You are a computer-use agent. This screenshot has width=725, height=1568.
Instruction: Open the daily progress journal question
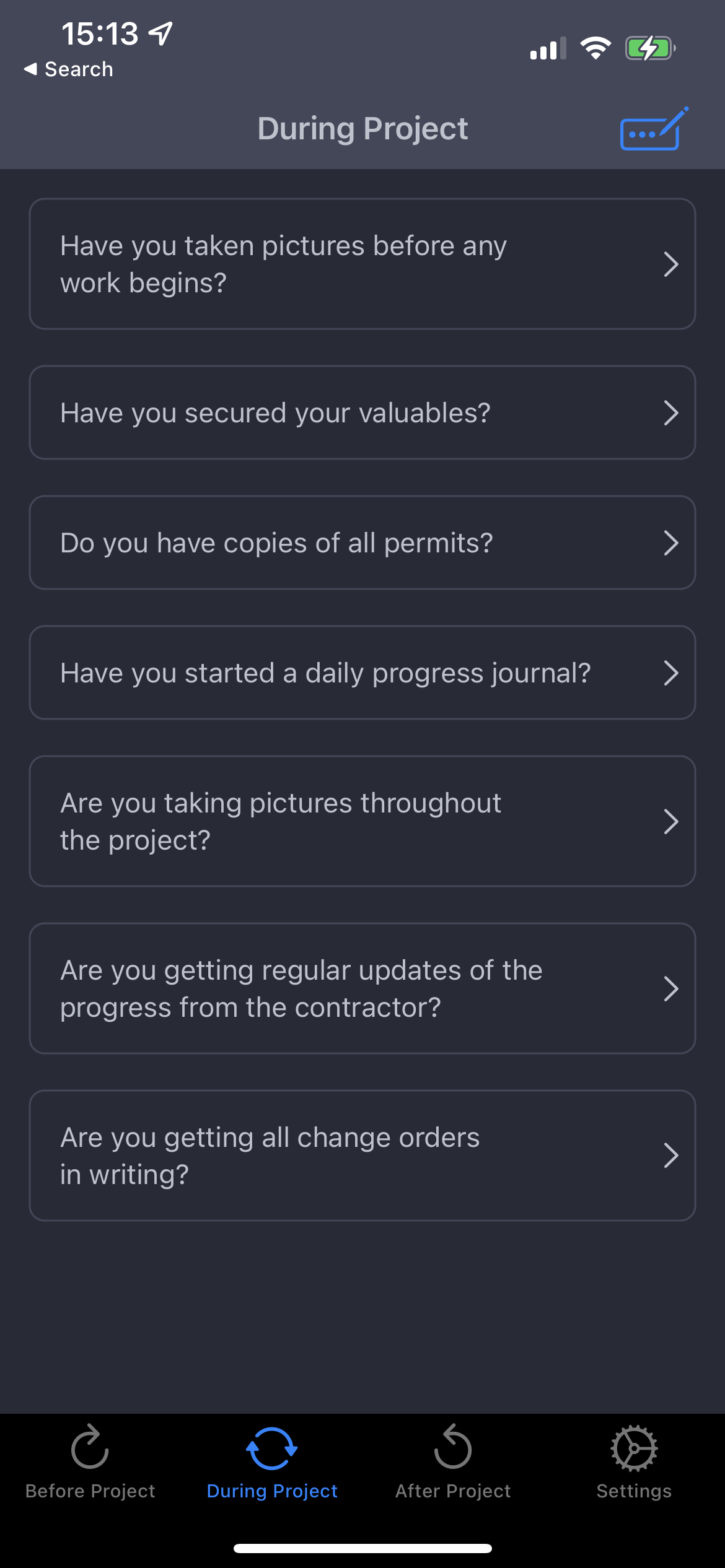click(362, 673)
